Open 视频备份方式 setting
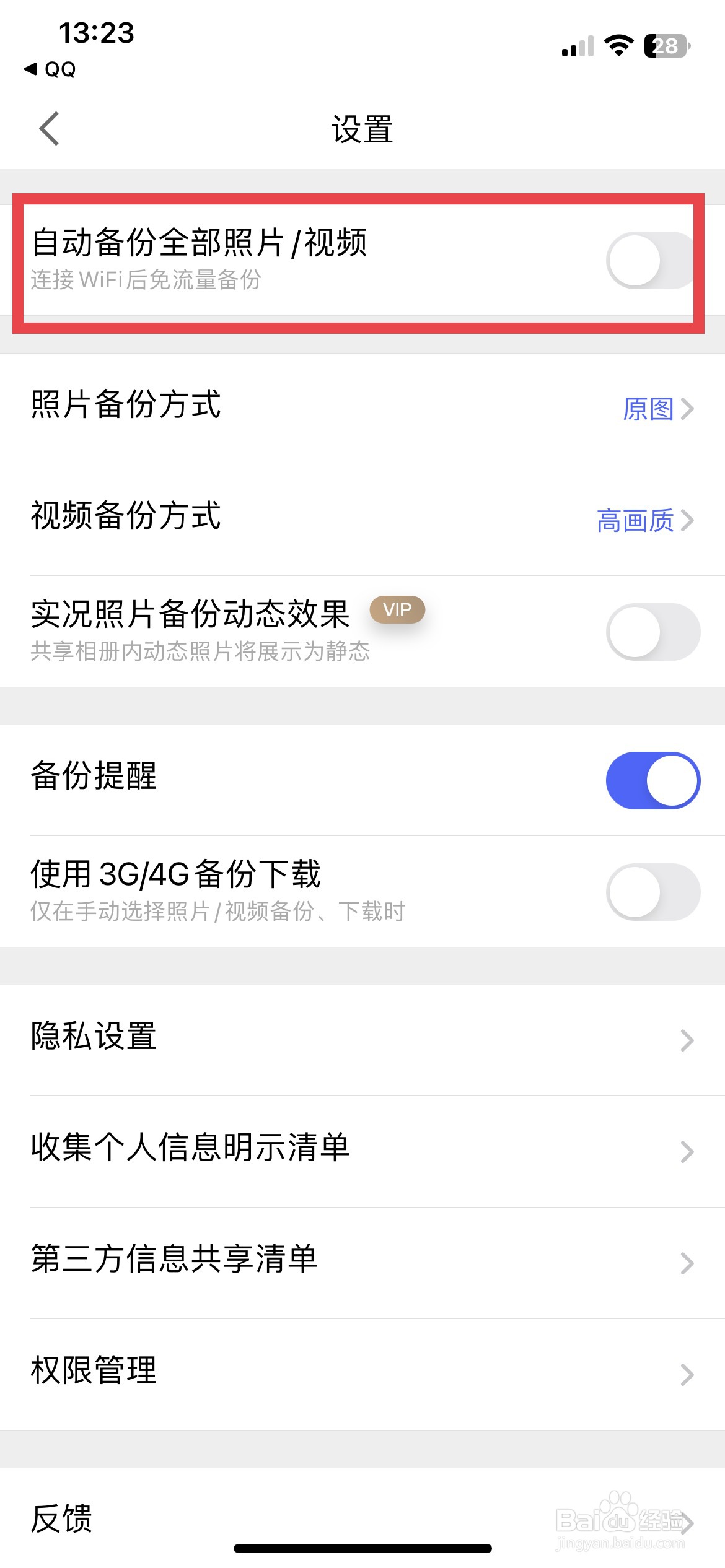The image size is (725, 1568). coord(362,520)
